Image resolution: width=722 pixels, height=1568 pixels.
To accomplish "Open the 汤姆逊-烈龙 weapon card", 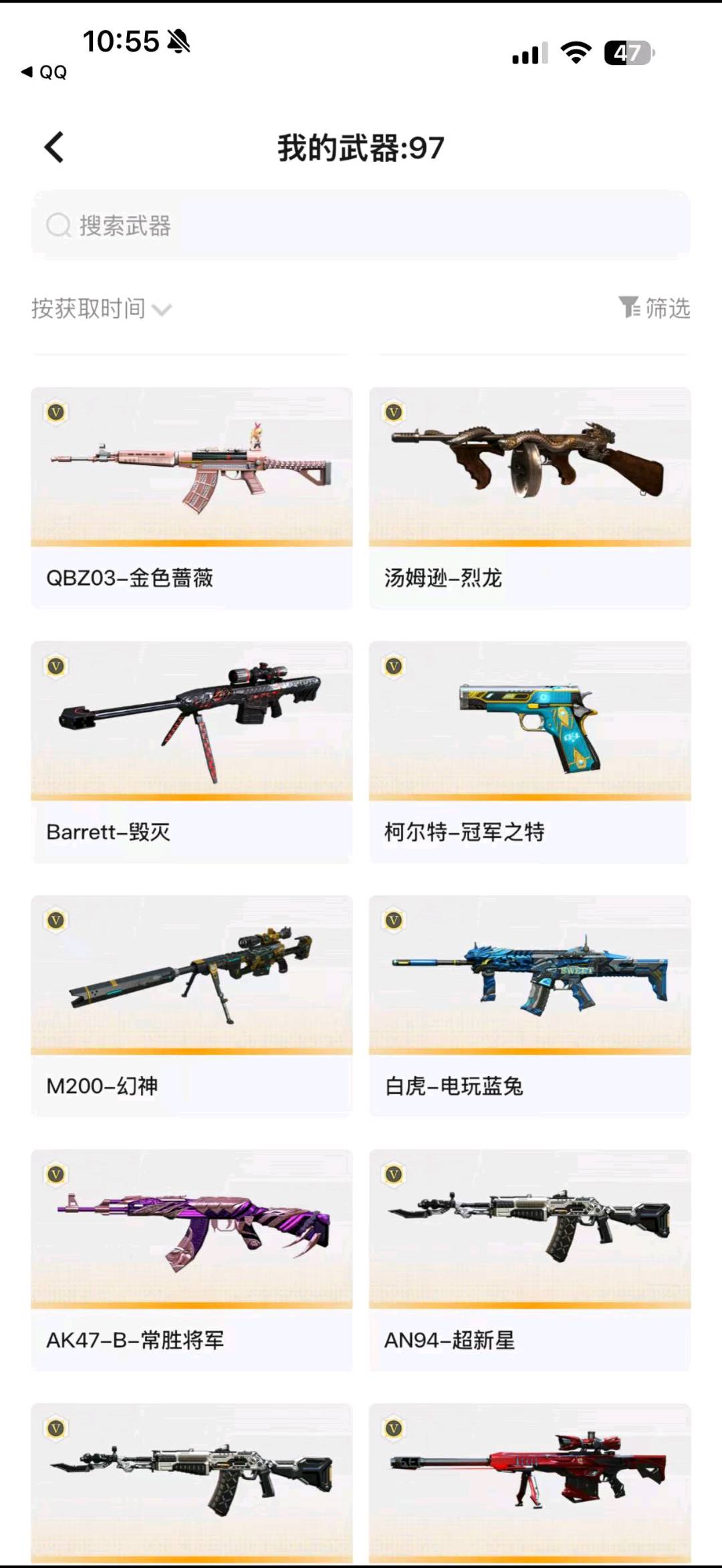I will pos(529,498).
